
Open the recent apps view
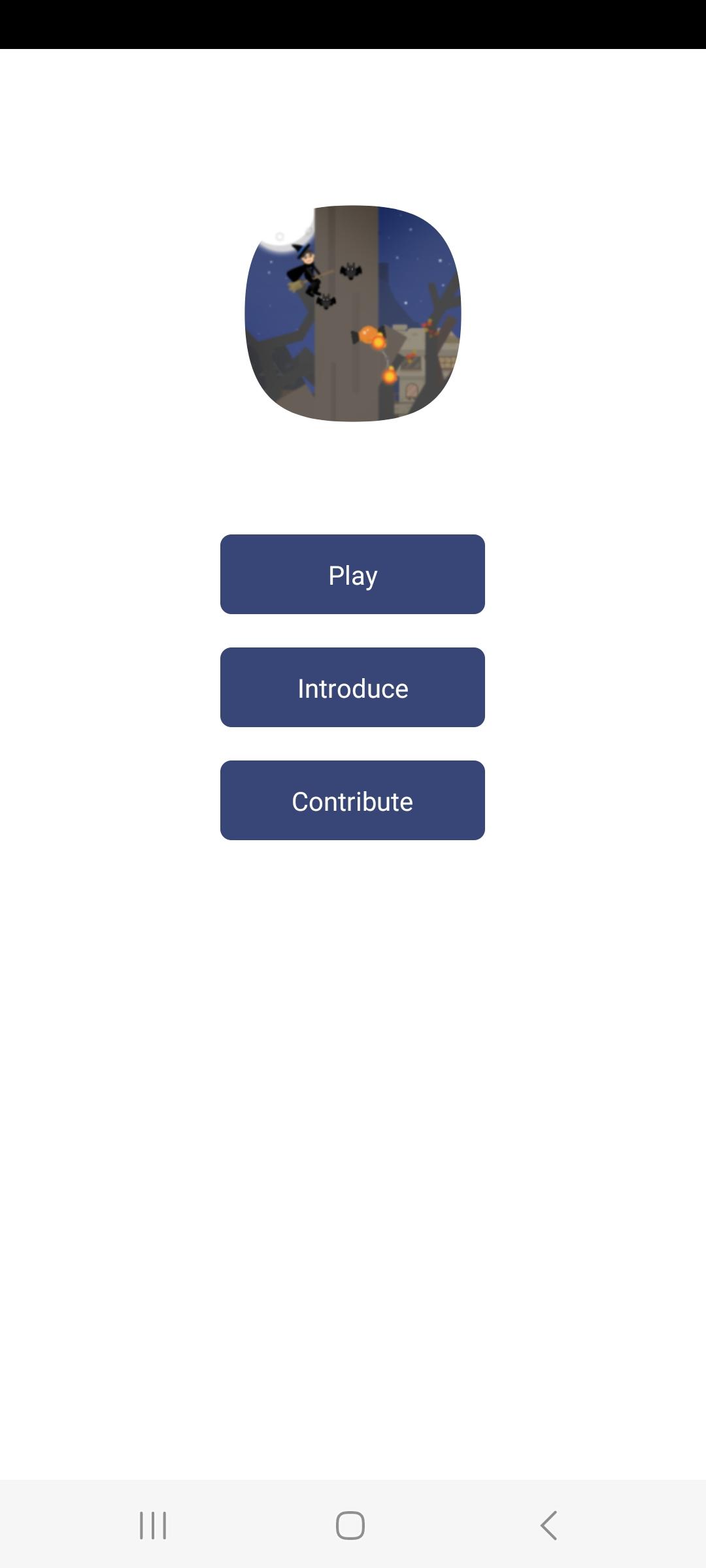153,1526
